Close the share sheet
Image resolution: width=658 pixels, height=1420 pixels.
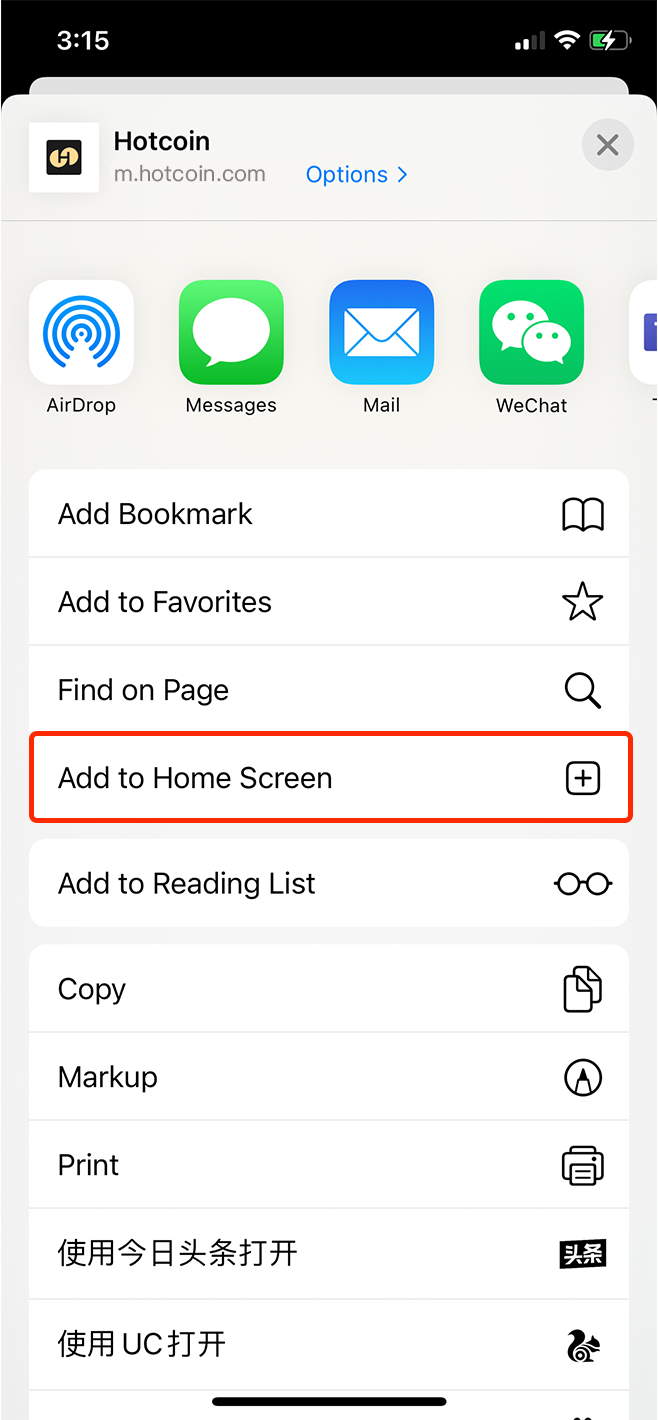(x=607, y=146)
